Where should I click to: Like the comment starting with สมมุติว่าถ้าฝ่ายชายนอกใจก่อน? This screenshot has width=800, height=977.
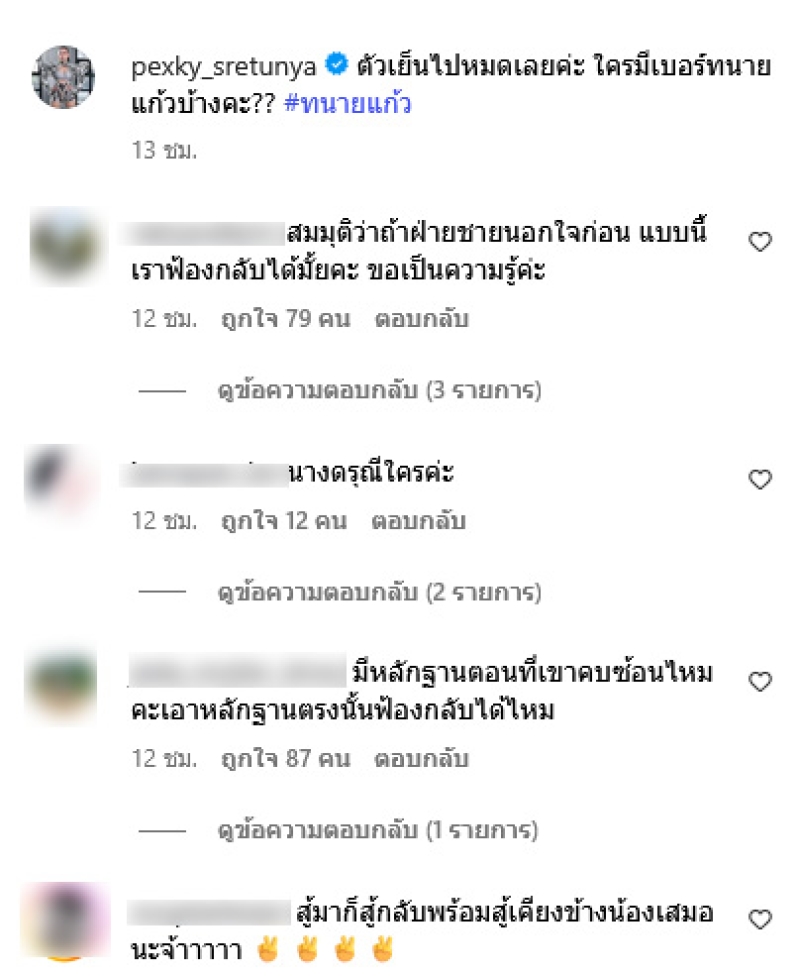click(761, 242)
